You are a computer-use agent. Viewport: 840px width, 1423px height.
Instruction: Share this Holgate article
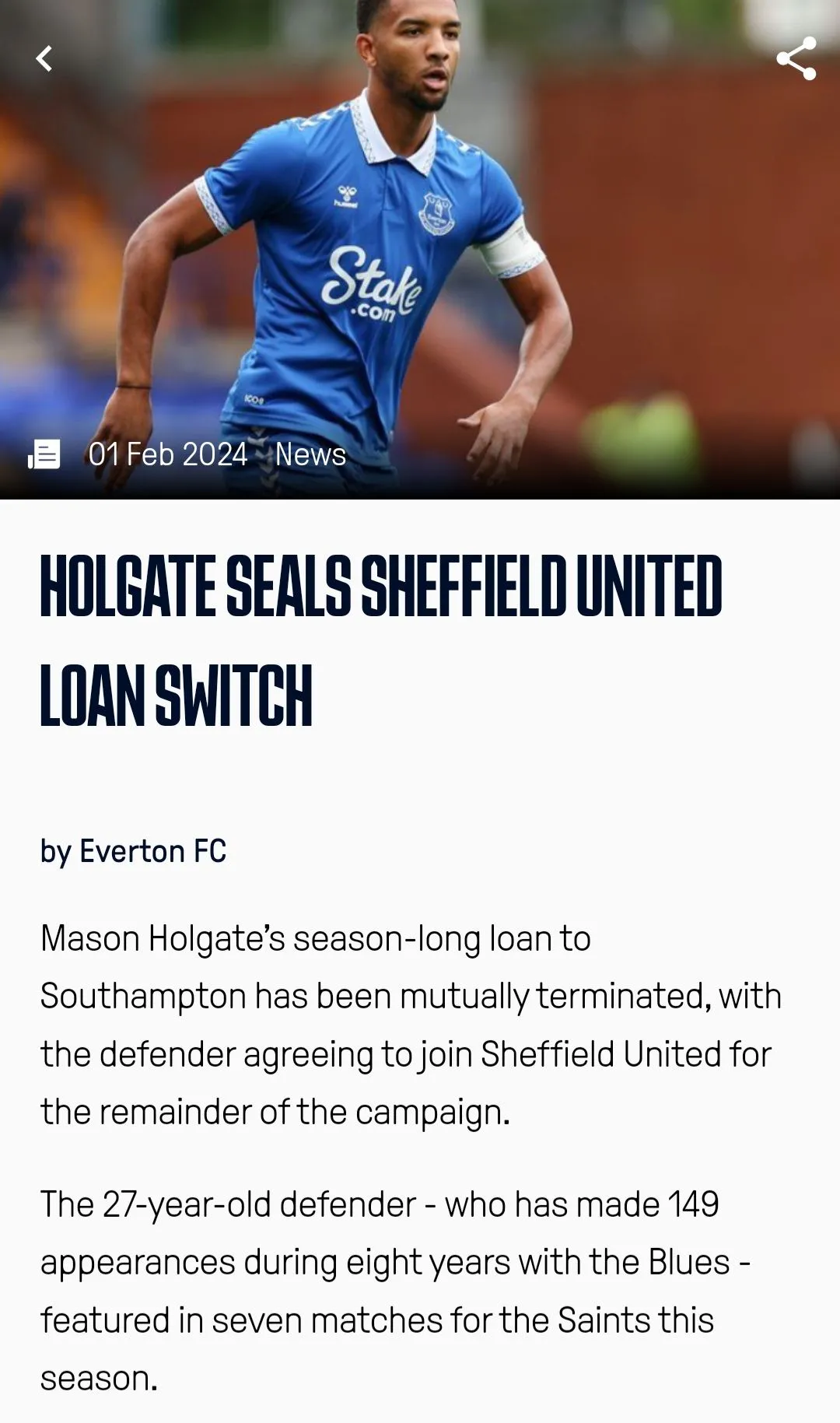click(x=796, y=58)
